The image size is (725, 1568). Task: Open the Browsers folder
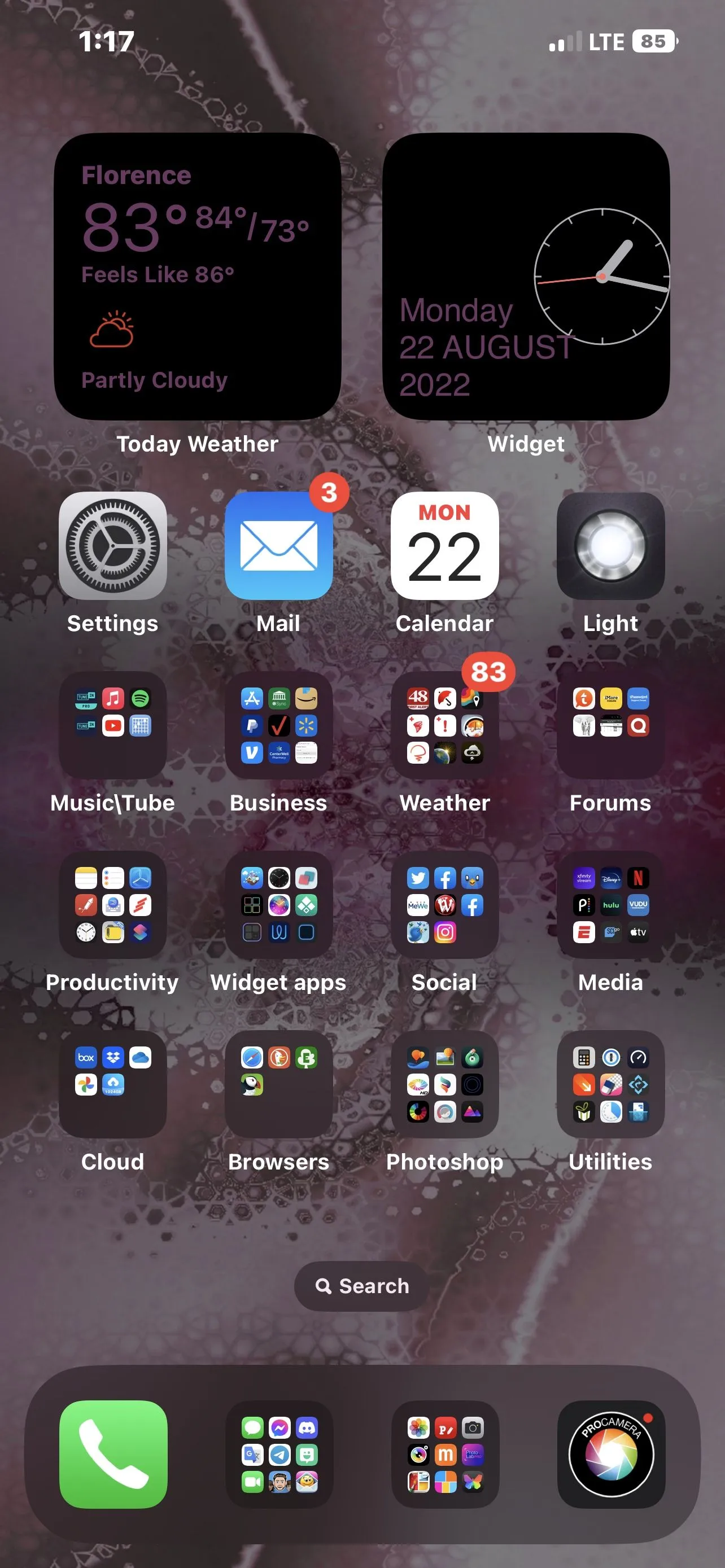(x=279, y=1084)
